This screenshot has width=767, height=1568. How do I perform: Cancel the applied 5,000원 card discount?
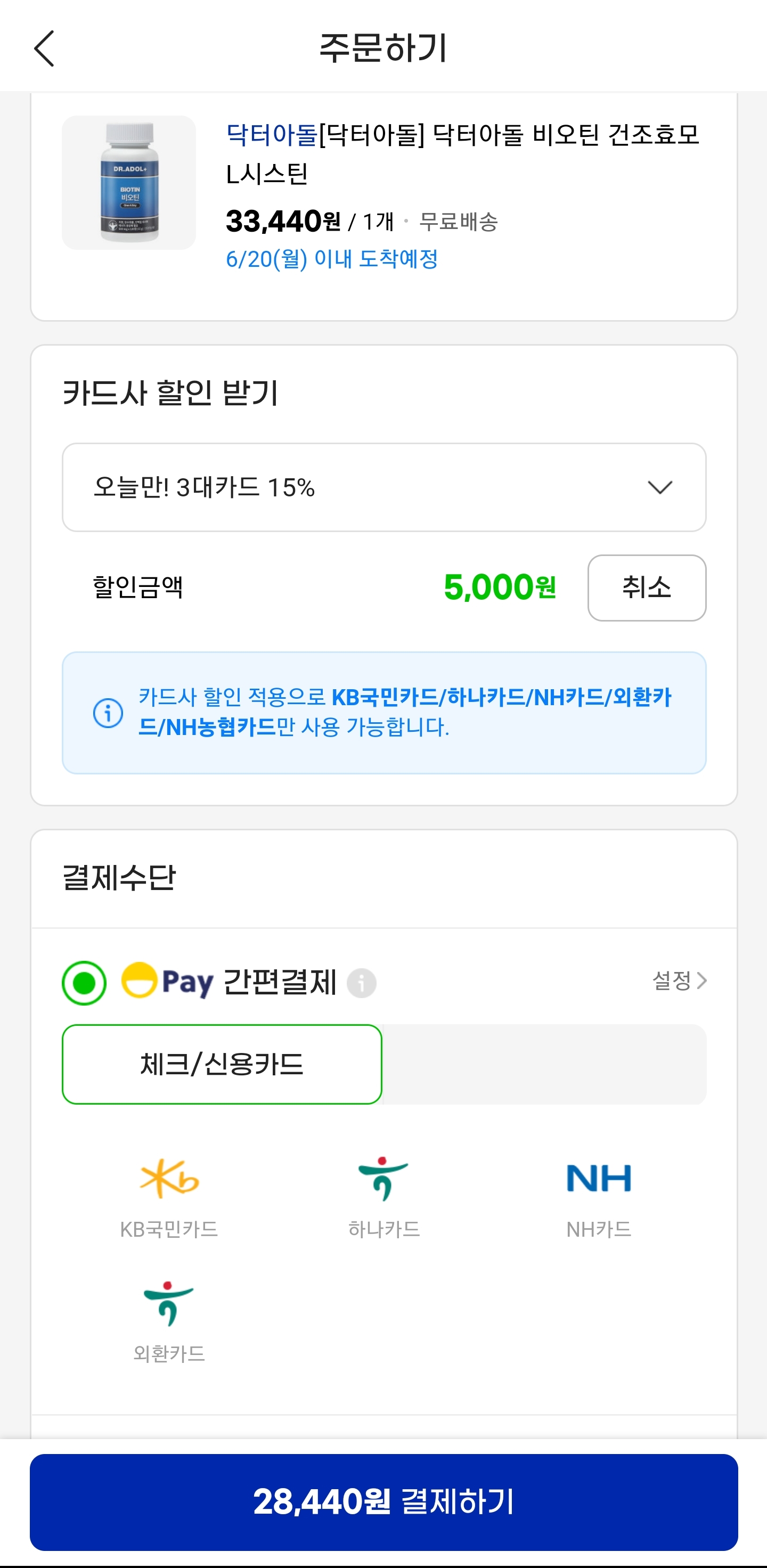[x=647, y=587]
